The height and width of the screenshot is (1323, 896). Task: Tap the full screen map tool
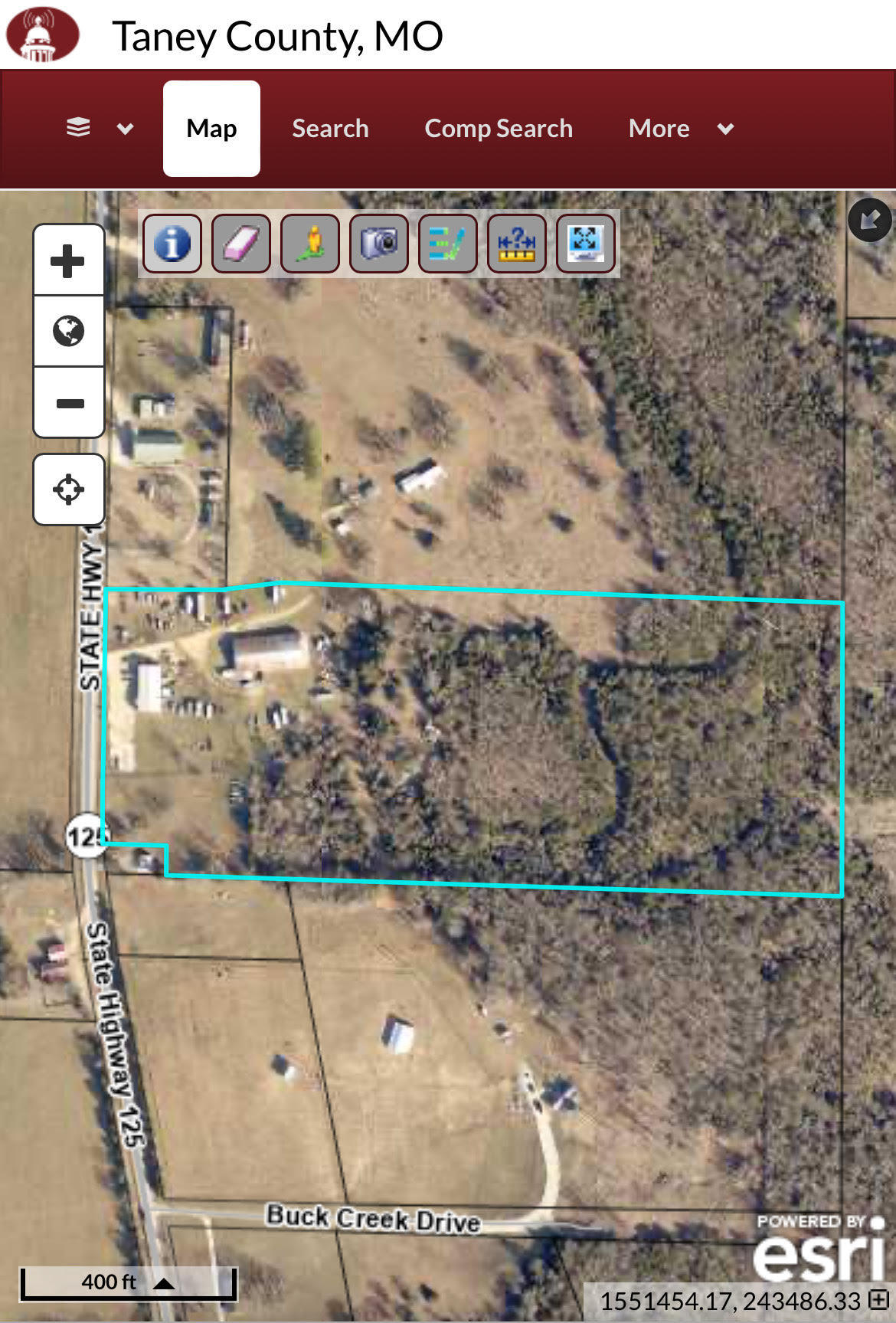(585, 244)
